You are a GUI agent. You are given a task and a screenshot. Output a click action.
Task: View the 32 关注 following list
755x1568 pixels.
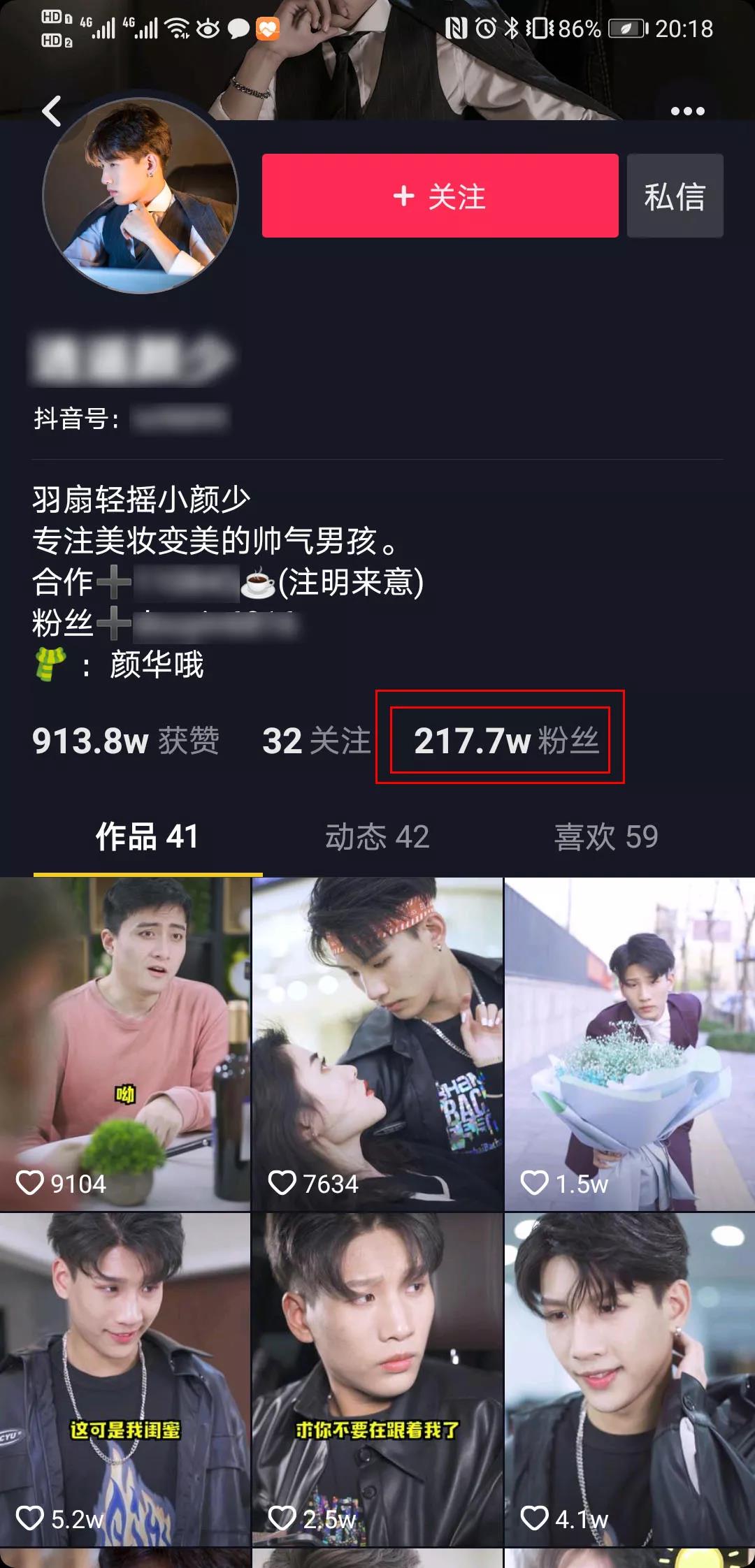tap(316, 741)
